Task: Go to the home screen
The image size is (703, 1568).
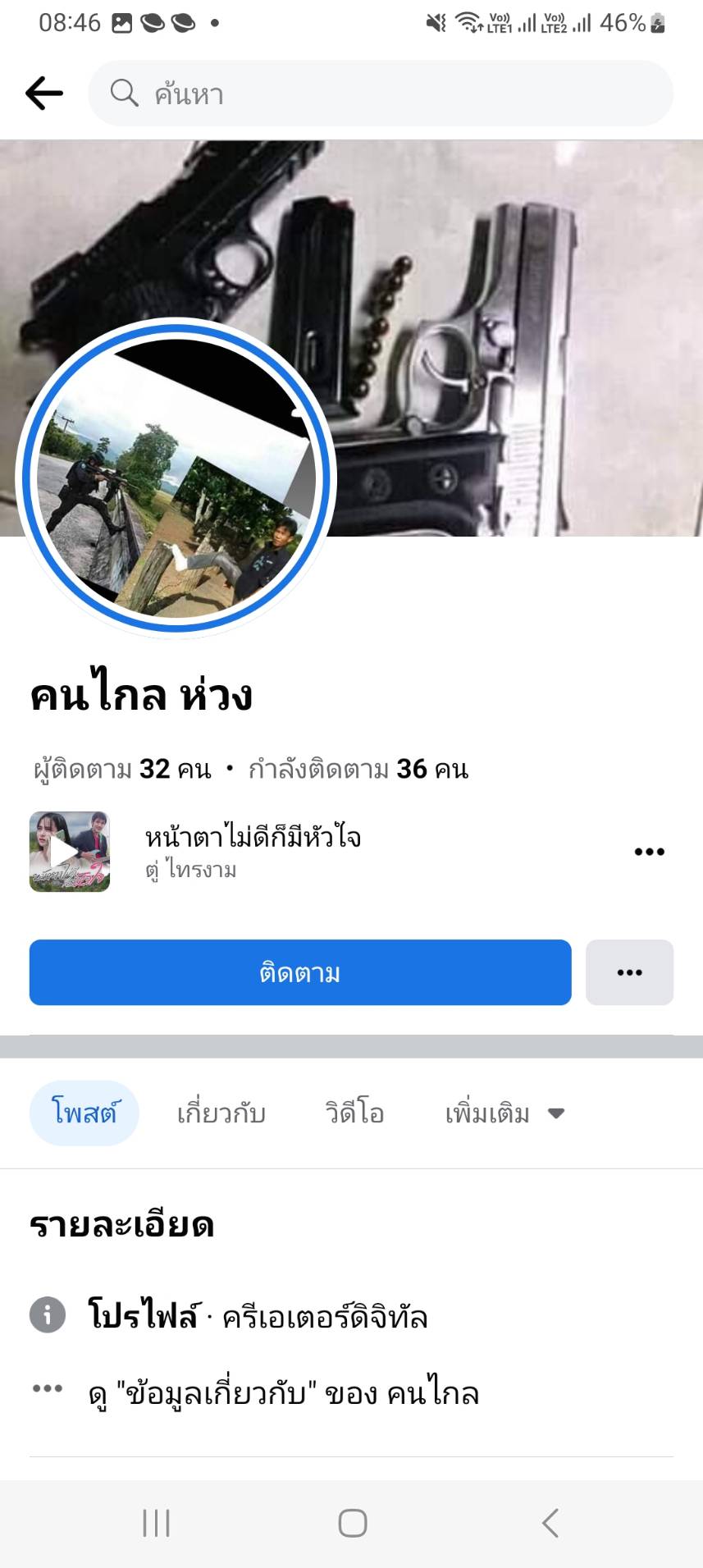Action: click(352, 1523)
